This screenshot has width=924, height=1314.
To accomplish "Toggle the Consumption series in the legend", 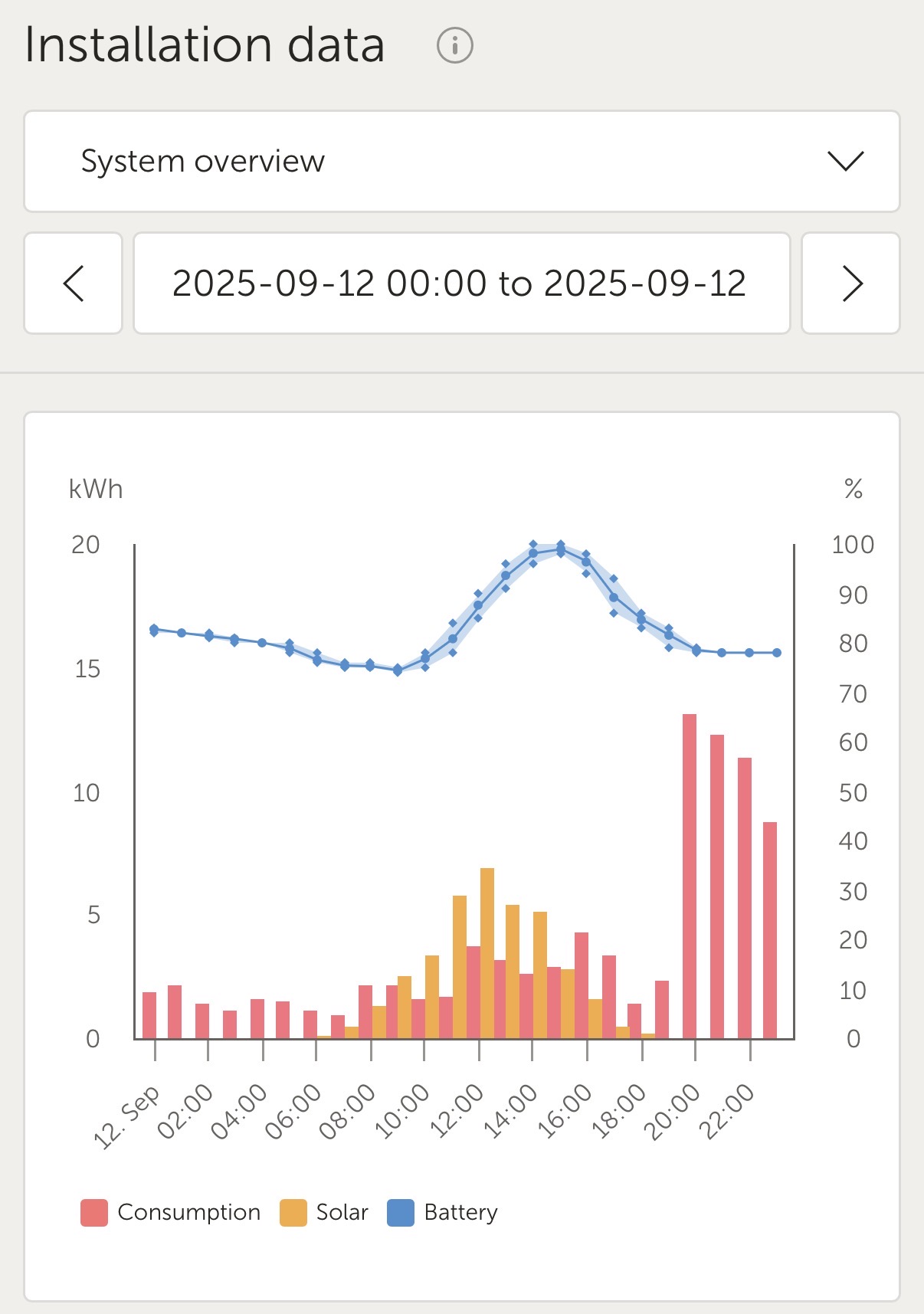I will [x=171, y=1213].
